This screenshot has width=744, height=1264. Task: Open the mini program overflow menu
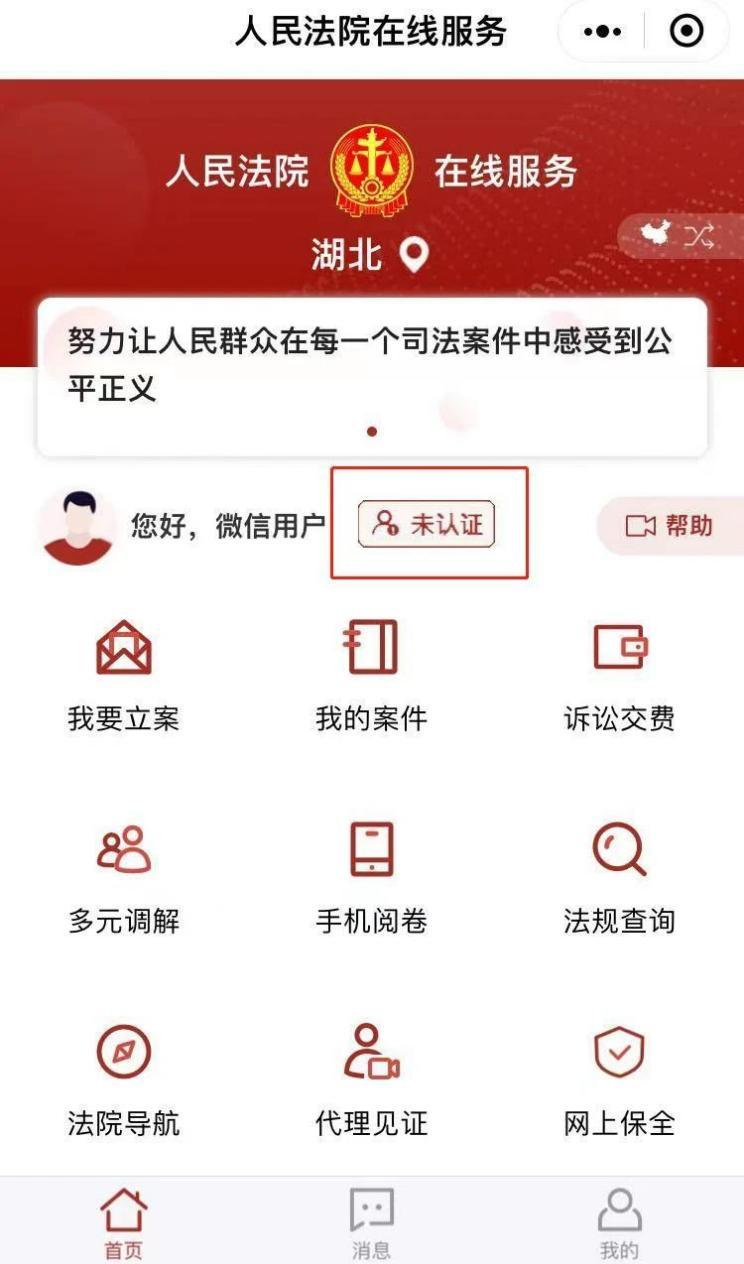pyautogui.click(x=602, y=32)
